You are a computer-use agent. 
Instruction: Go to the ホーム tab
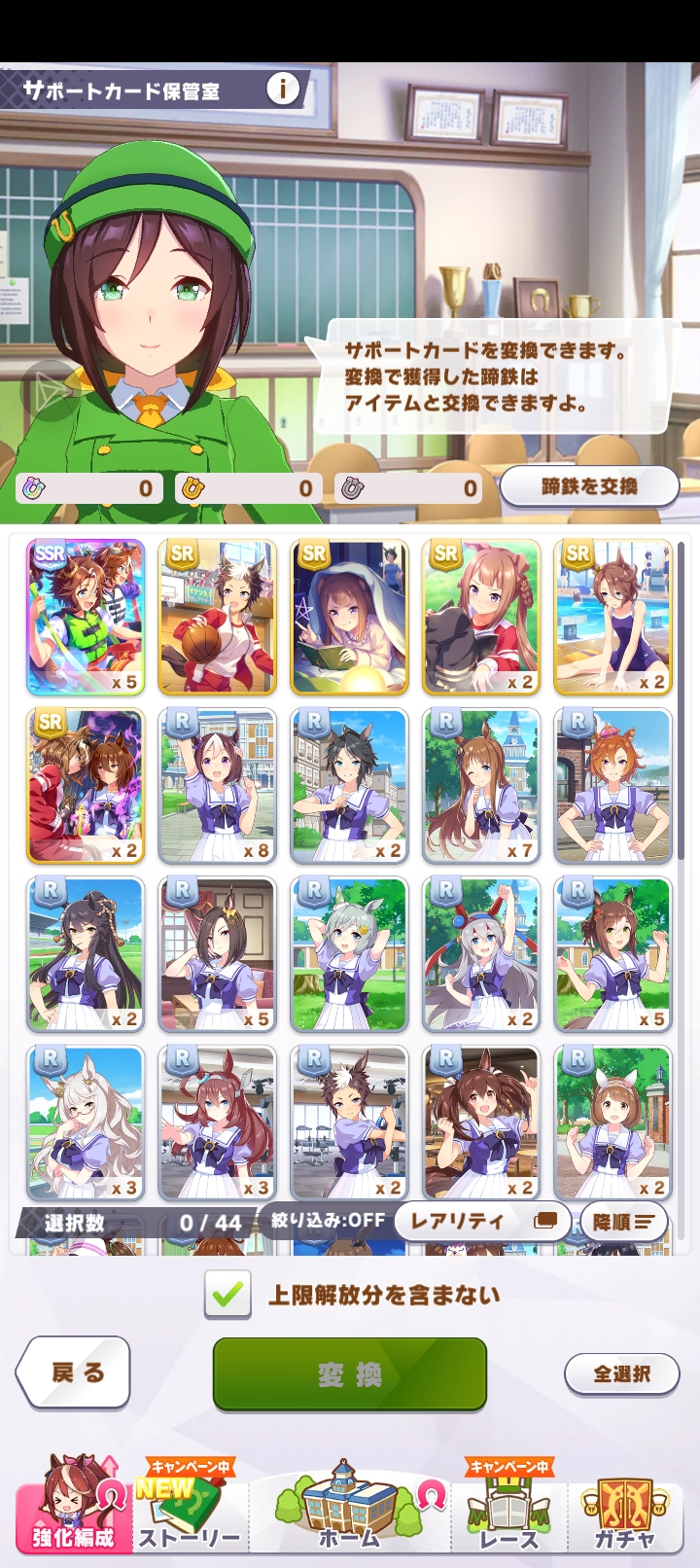[x=350, y=1508]
